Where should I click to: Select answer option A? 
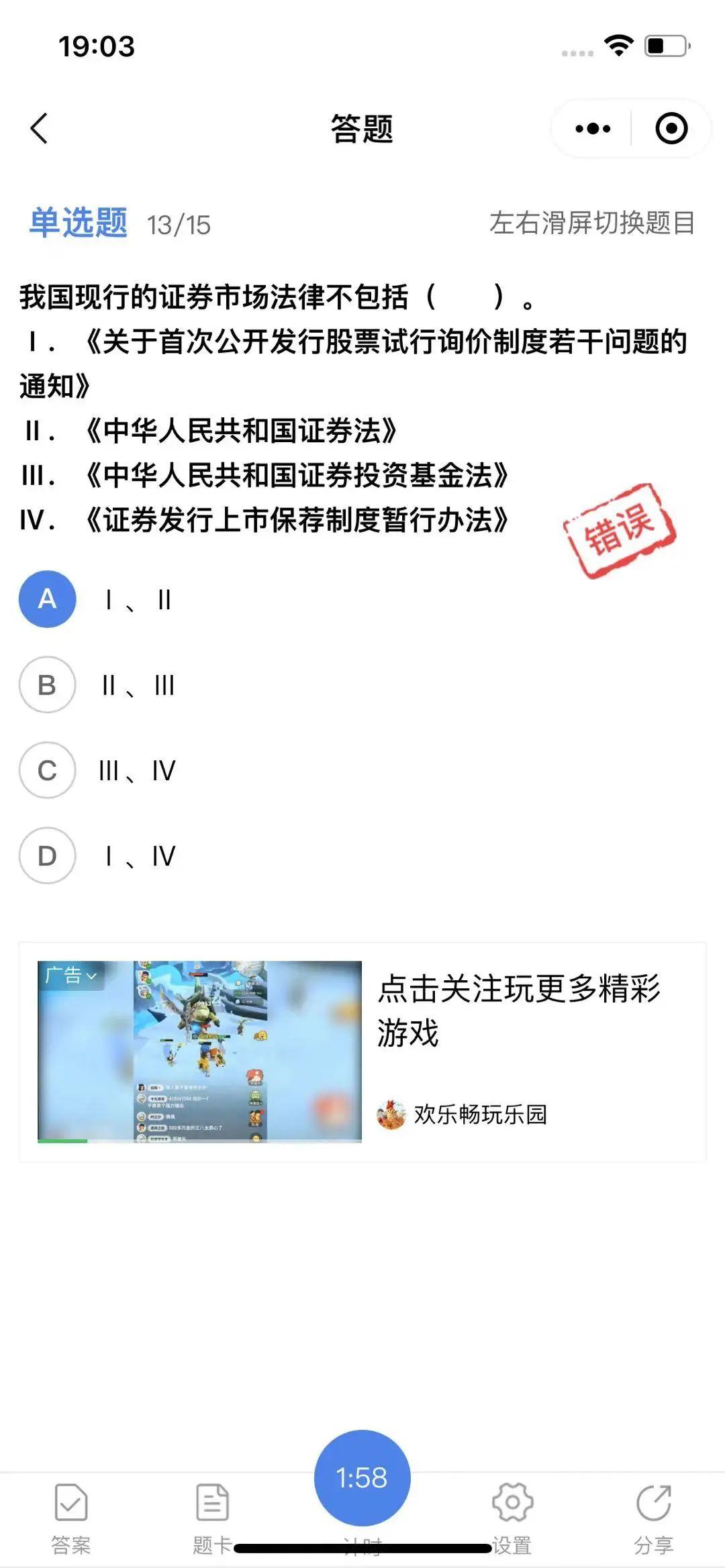click(48, 599)
